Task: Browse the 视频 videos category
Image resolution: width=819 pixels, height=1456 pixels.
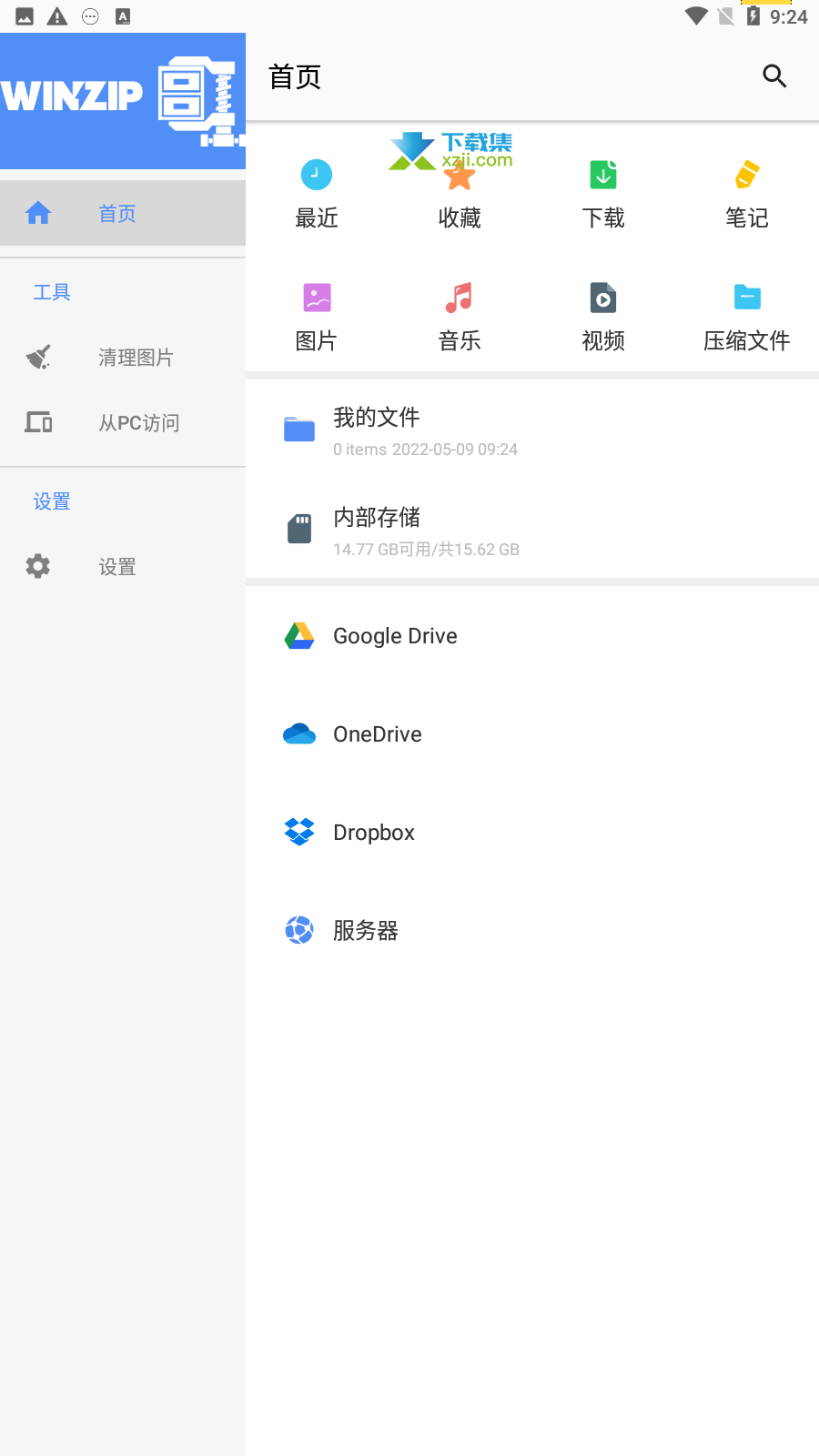Action: tap(603, 316)
